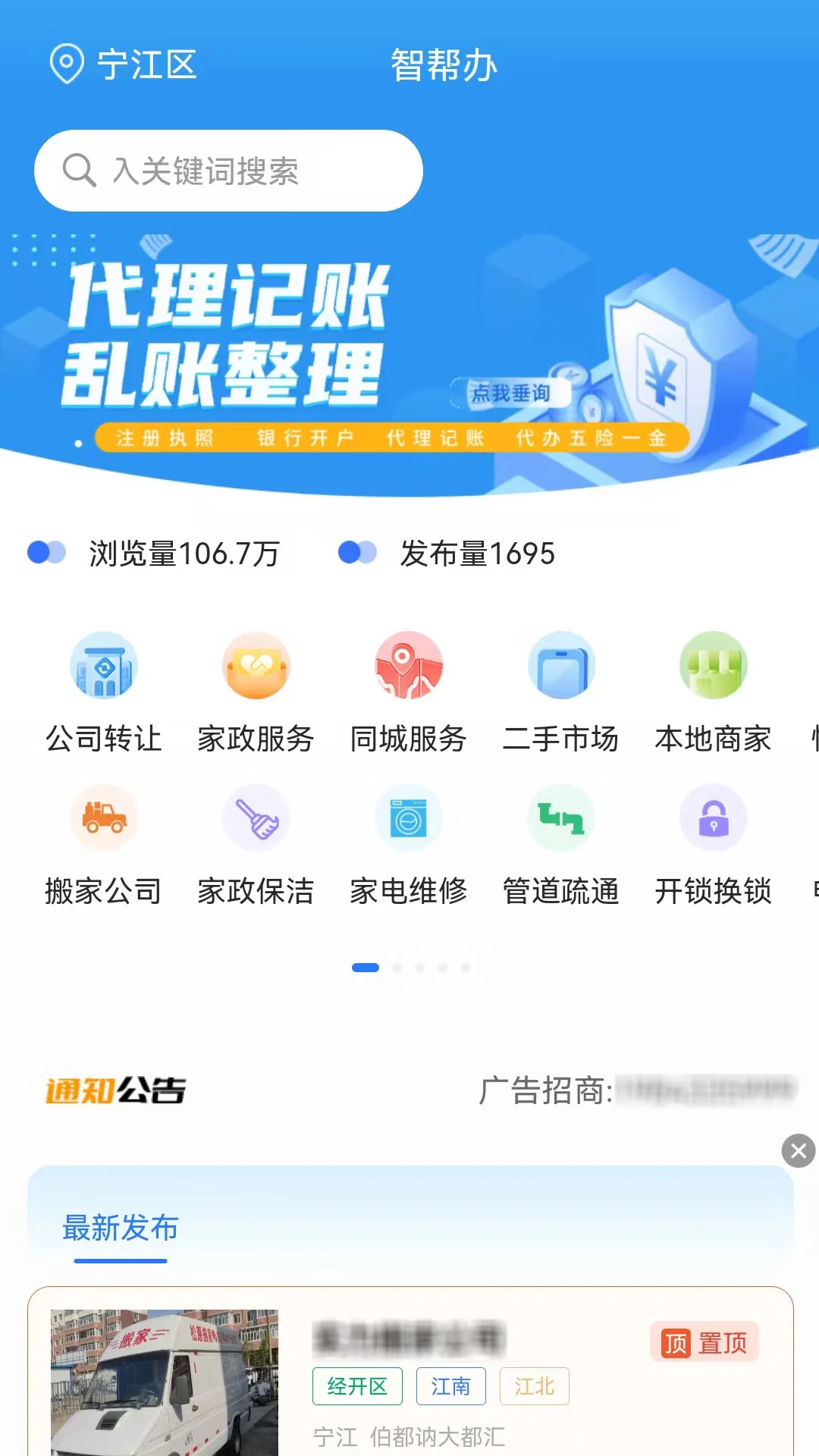The height and width of the screenshot is (1456, 819).
Task: Switch to the 最新发布 tab
Action: 121,1228
